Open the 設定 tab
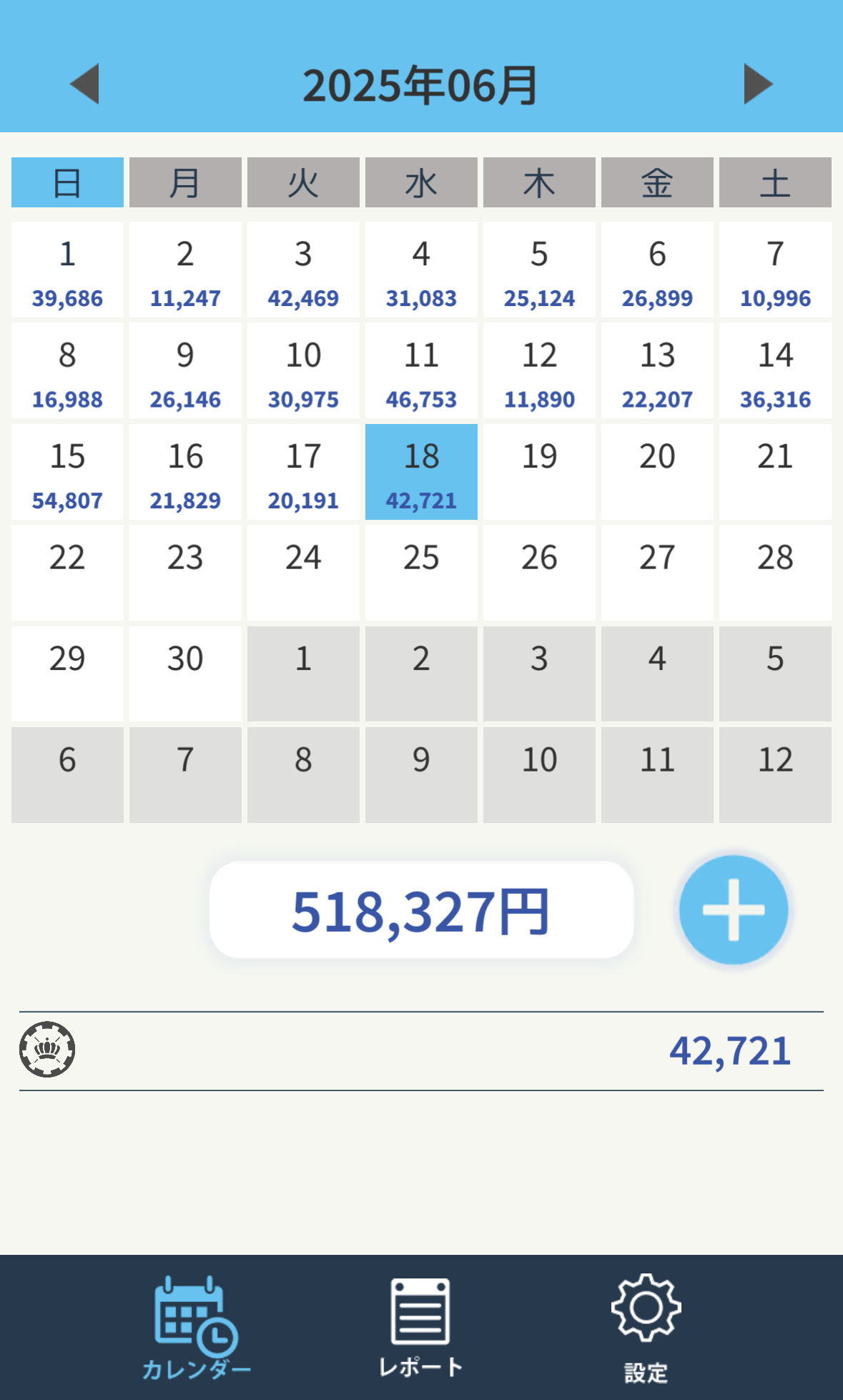The height and width of the screenshot is (1400, 843). 646,1328
